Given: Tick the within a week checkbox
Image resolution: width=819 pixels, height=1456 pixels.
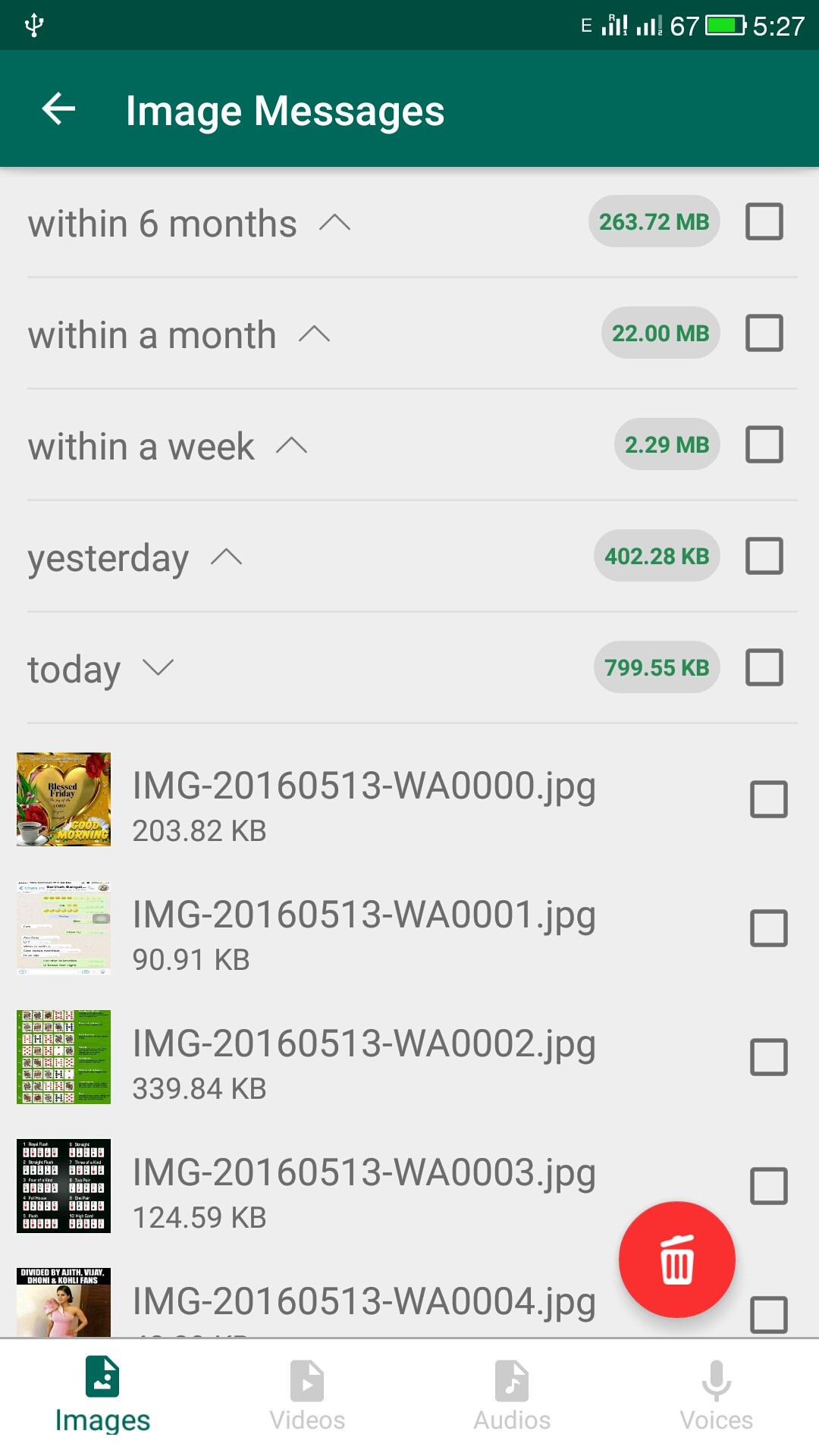Looking at the screenshot, I should point(764,444).
